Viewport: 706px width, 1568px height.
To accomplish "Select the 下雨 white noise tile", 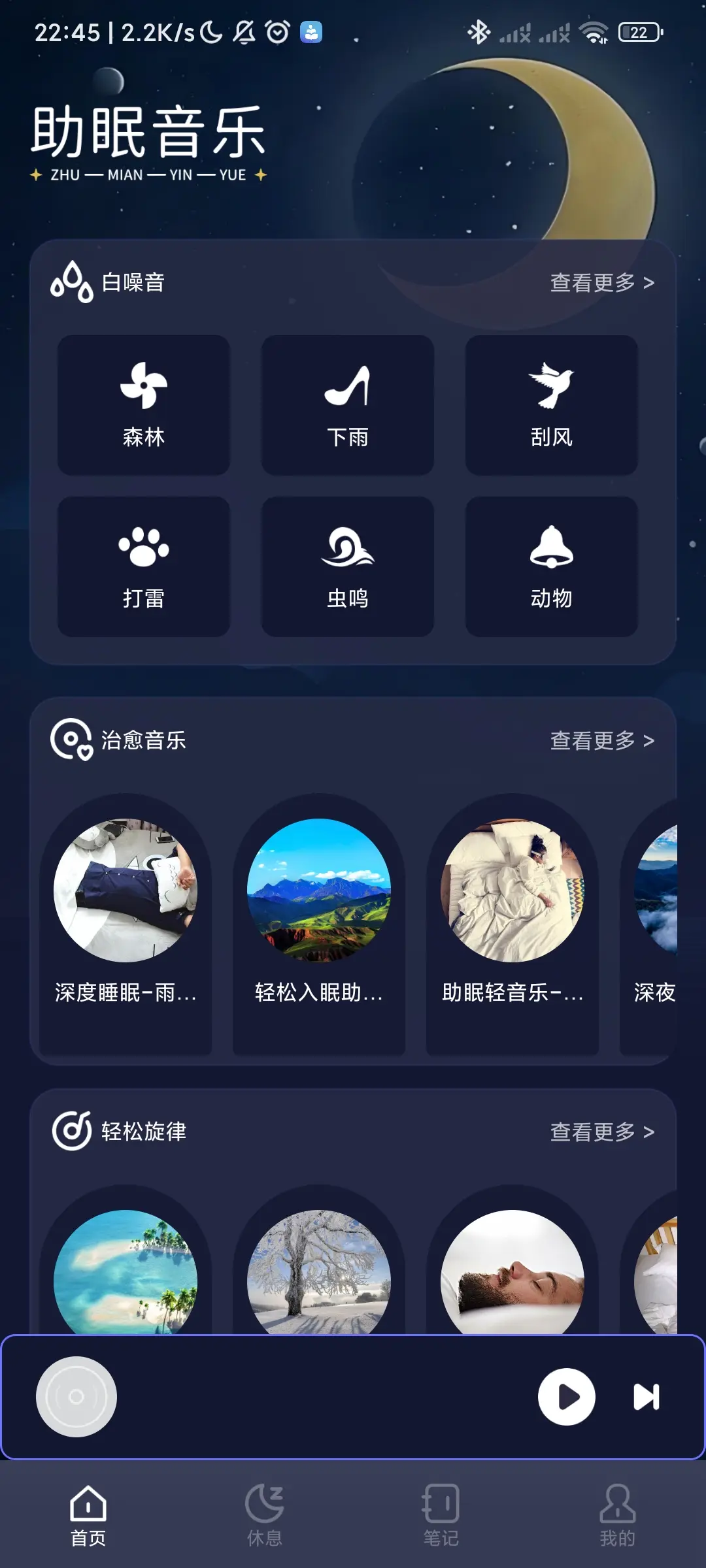I will [x=348, y=405].
